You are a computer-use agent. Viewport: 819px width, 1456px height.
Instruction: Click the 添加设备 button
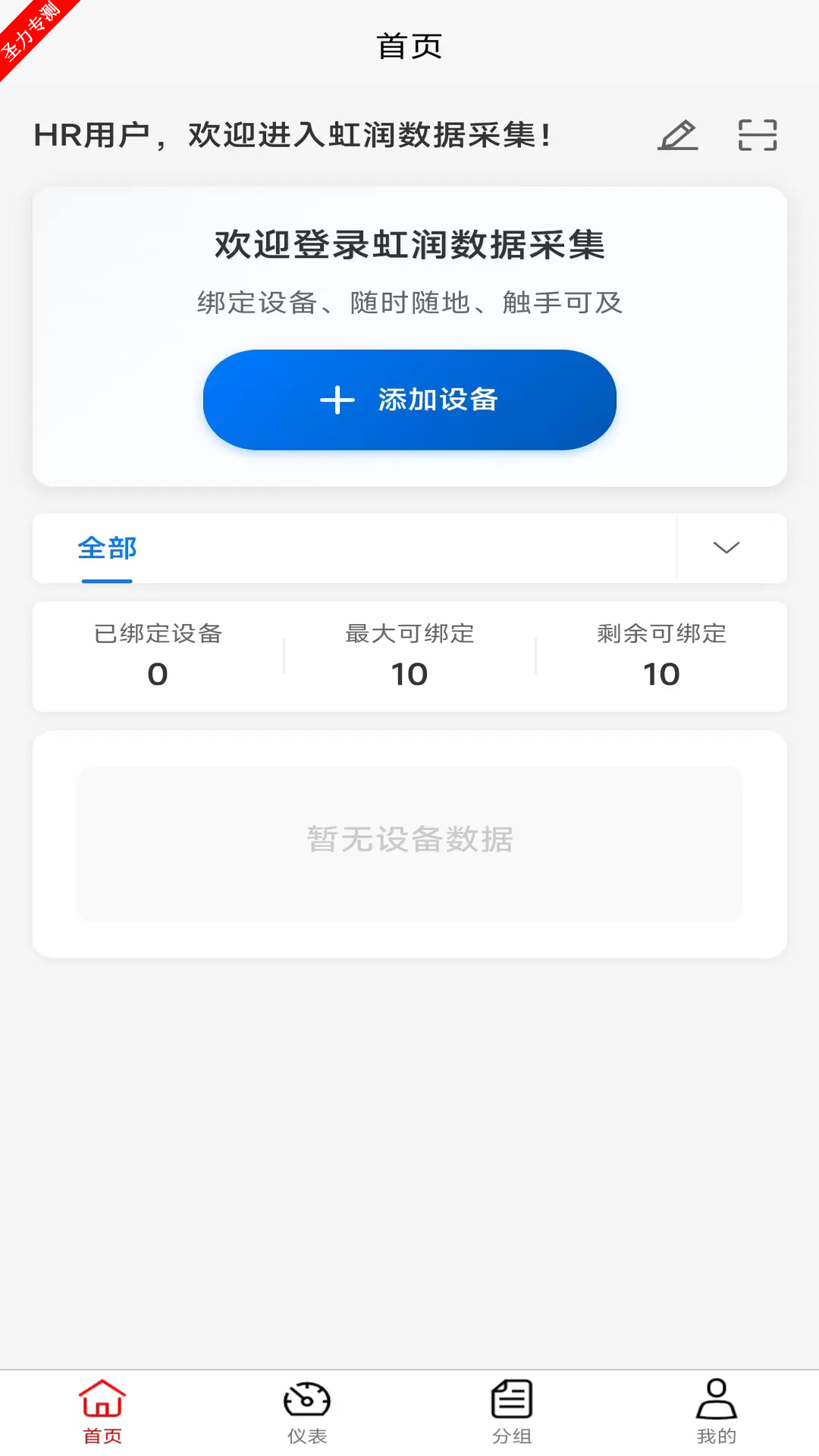(x=409, y=400)
